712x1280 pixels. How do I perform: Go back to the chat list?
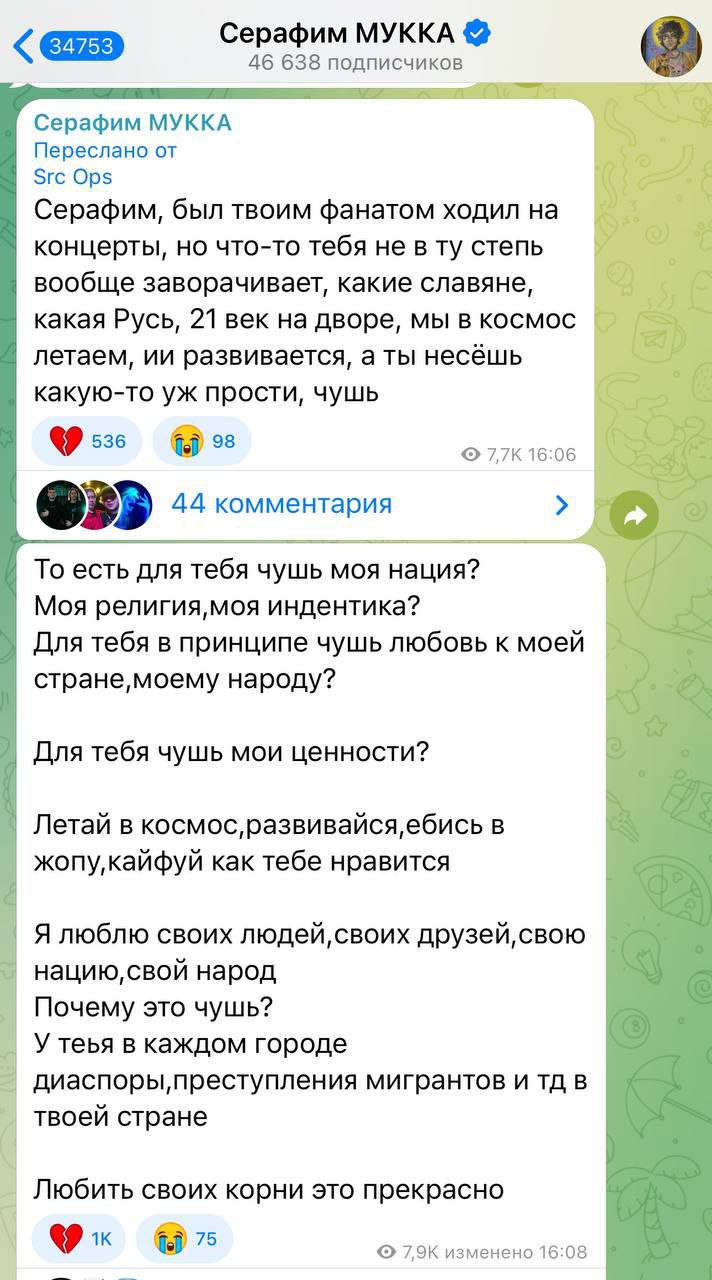tap(68, 45)
